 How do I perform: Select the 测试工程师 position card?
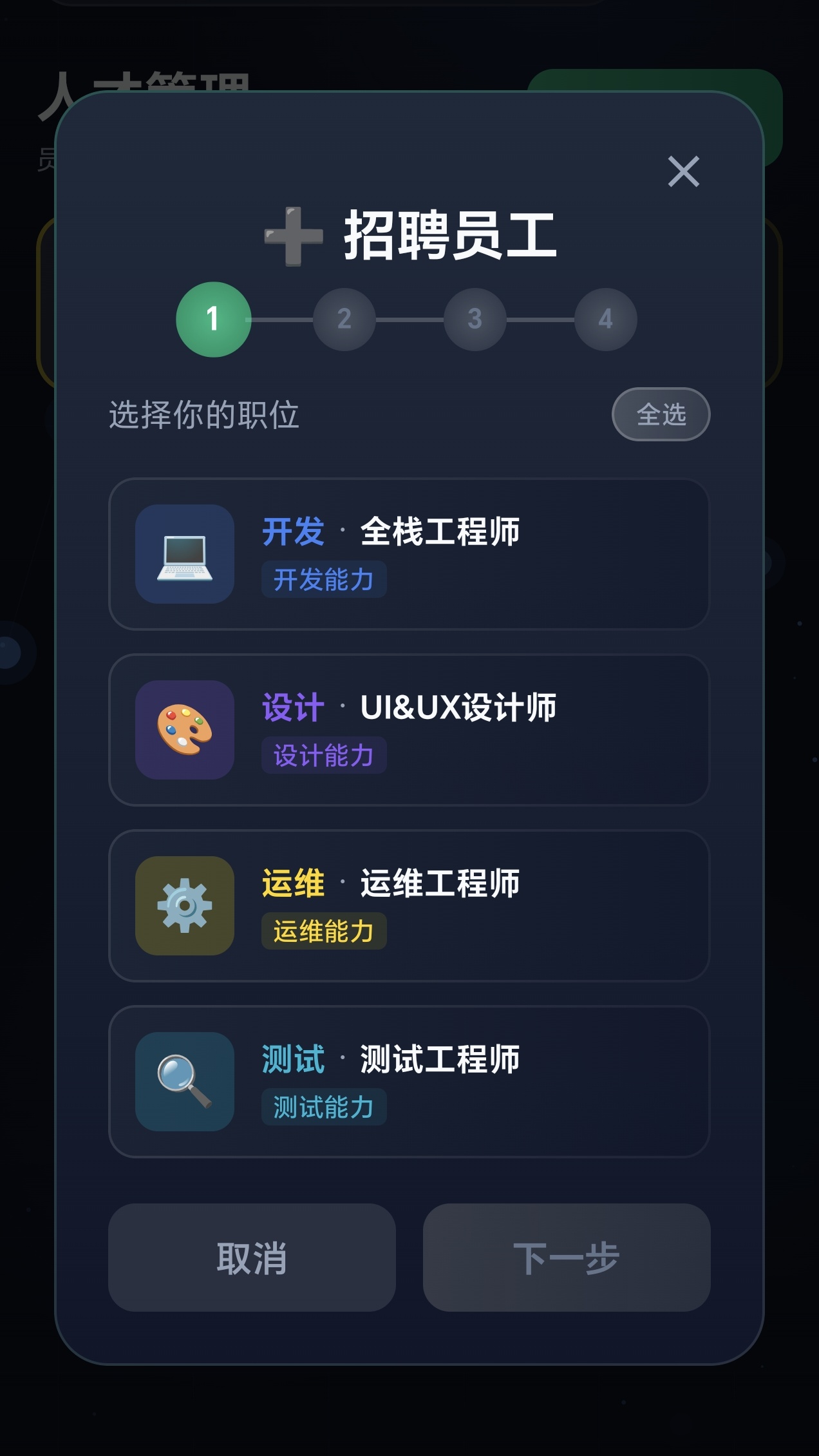[x=409, y=1080]
